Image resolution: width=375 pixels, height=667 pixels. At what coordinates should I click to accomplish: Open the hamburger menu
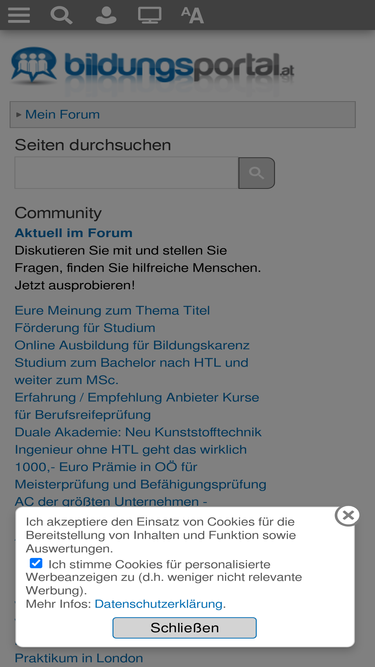pos(19,15)
